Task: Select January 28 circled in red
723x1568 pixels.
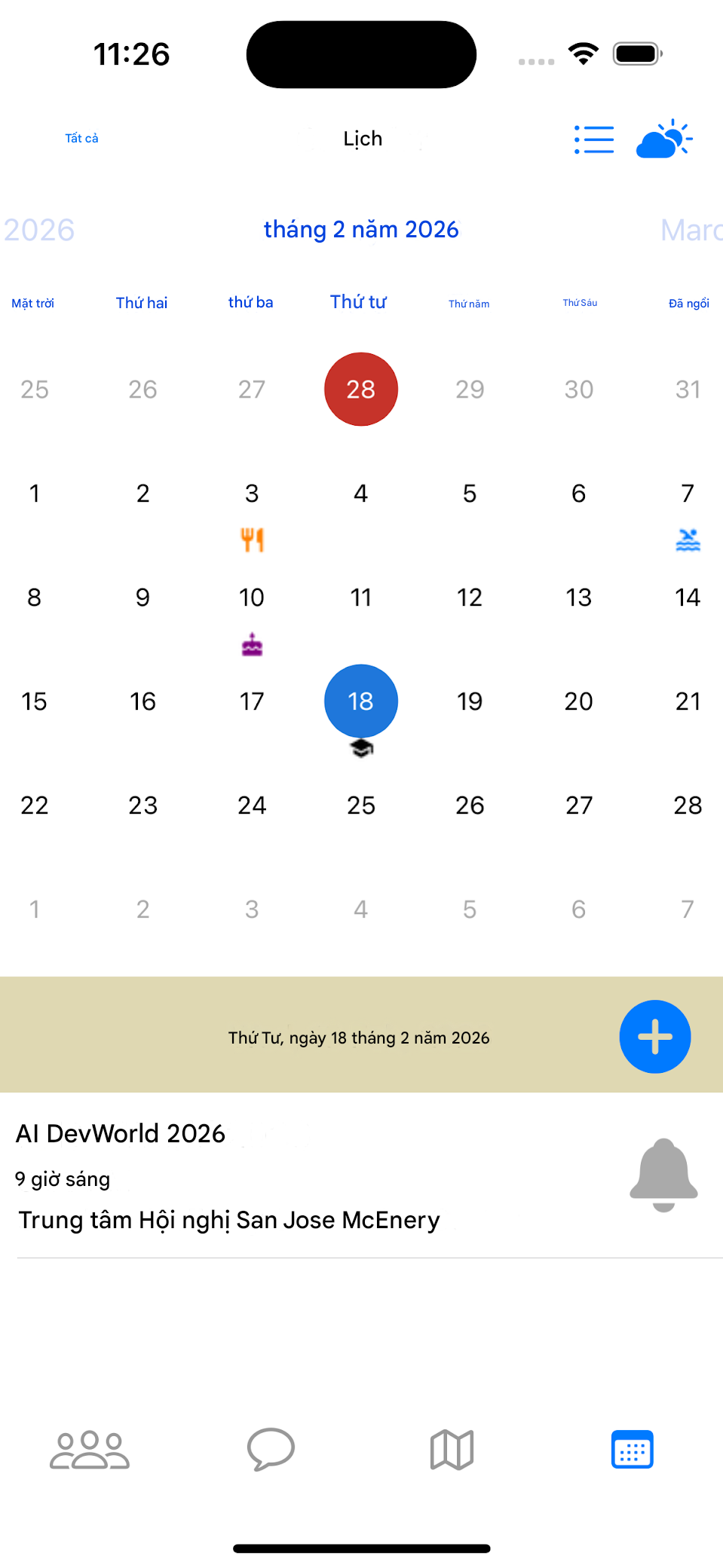Action: (361, 390)
